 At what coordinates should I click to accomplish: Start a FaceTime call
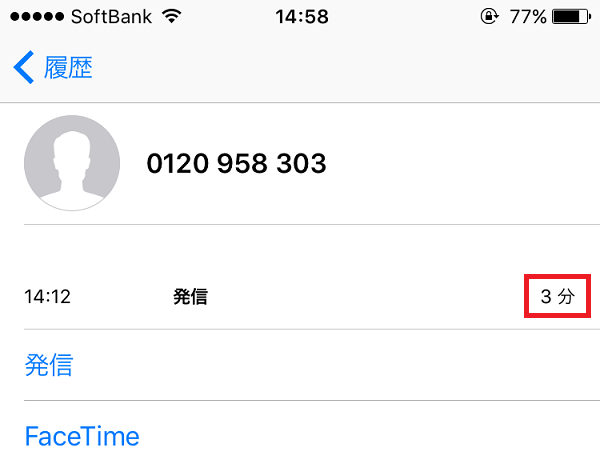(x=82, y=437)
